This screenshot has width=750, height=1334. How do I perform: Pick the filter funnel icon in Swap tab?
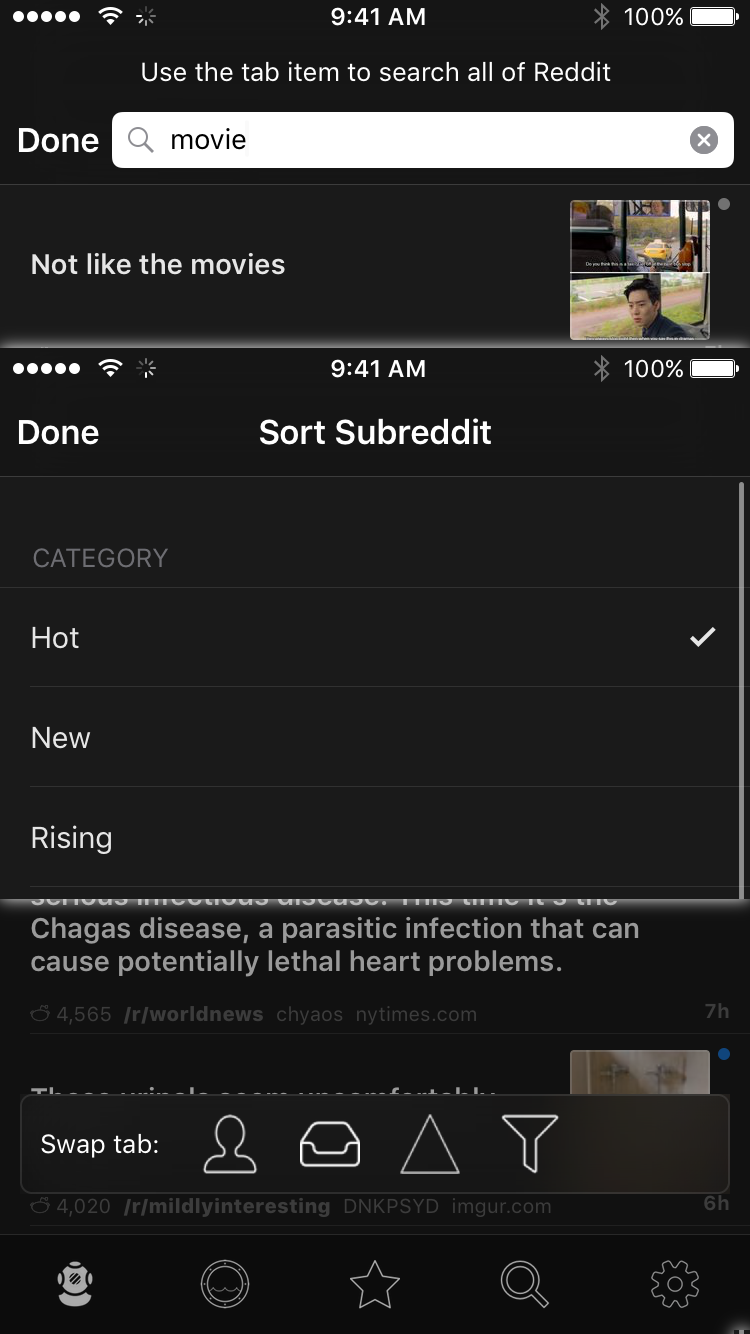[x=530, y=1144]
